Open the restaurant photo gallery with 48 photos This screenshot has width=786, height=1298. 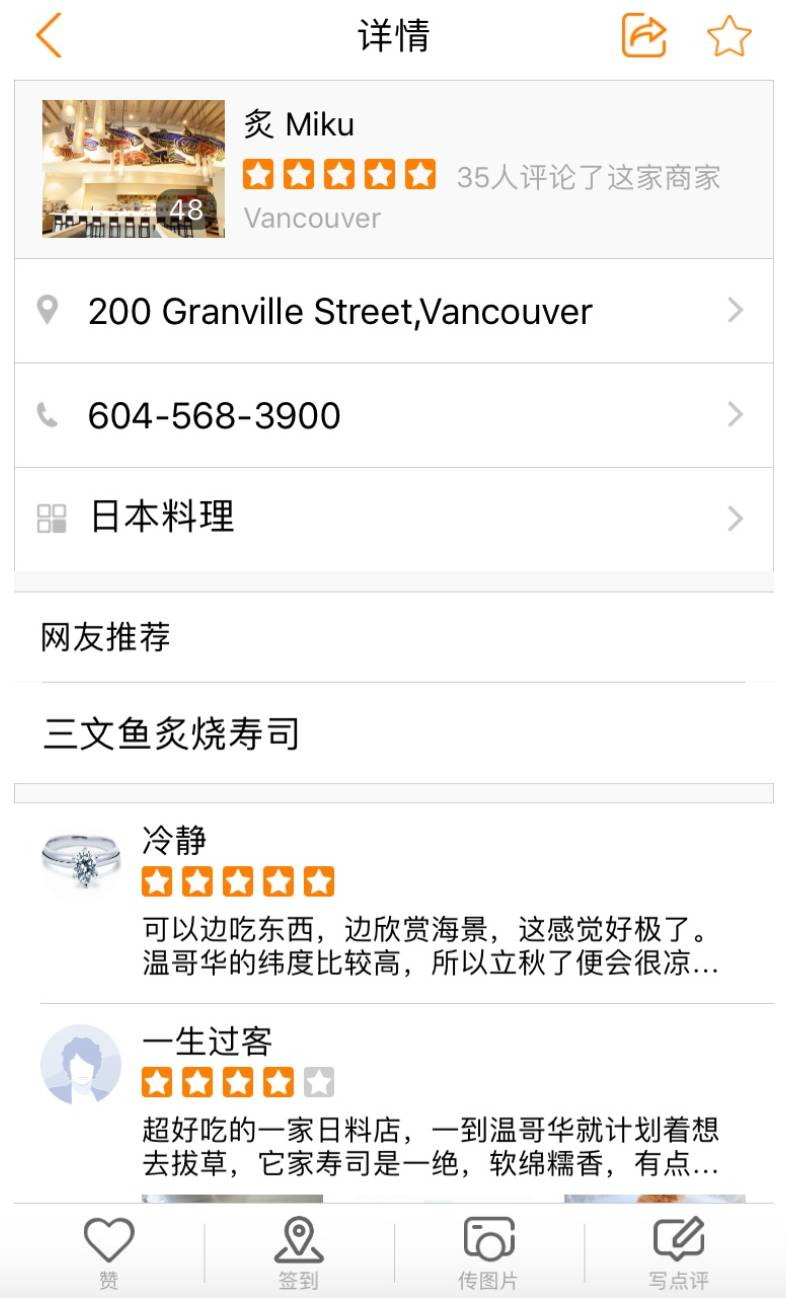point(133,169)
